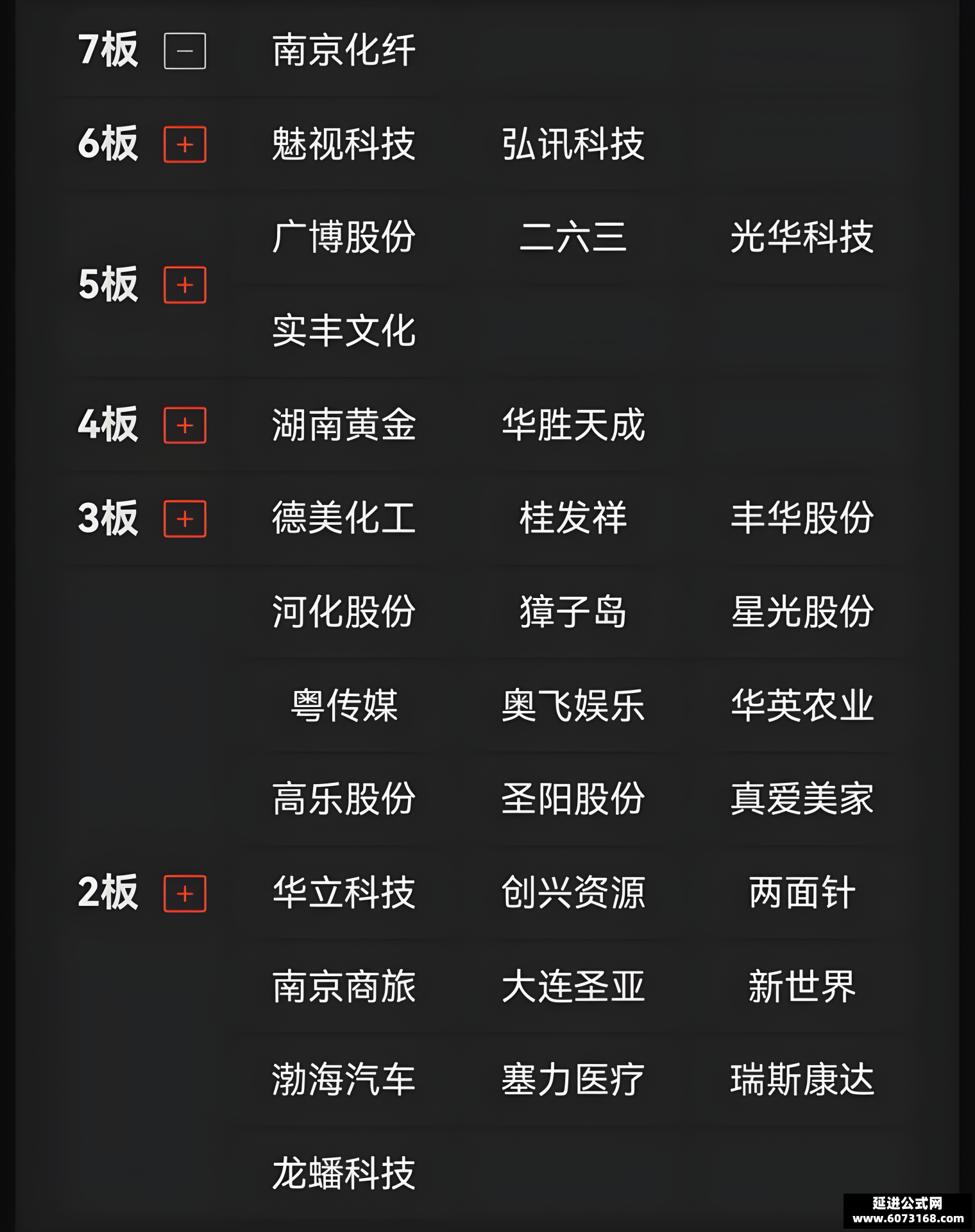Open stock 南京化纤
975x1232 pixels.
[344, 50]
